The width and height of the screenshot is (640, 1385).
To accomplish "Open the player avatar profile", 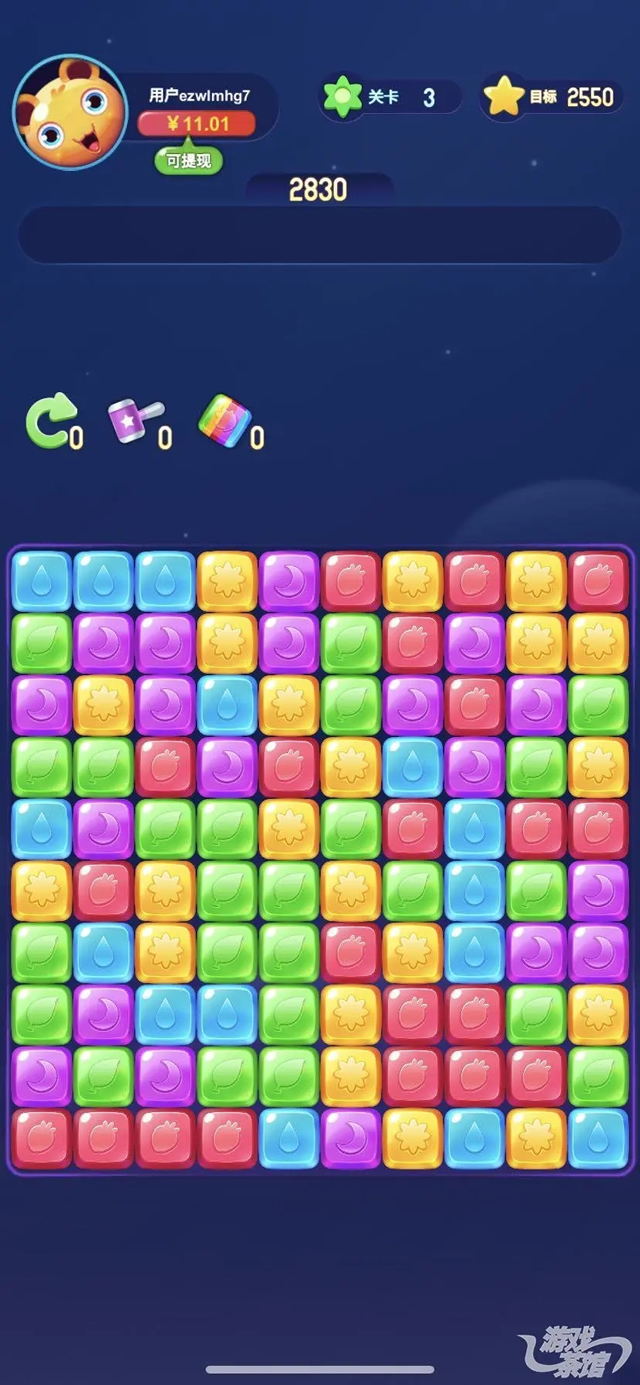I will coord(69,112).
